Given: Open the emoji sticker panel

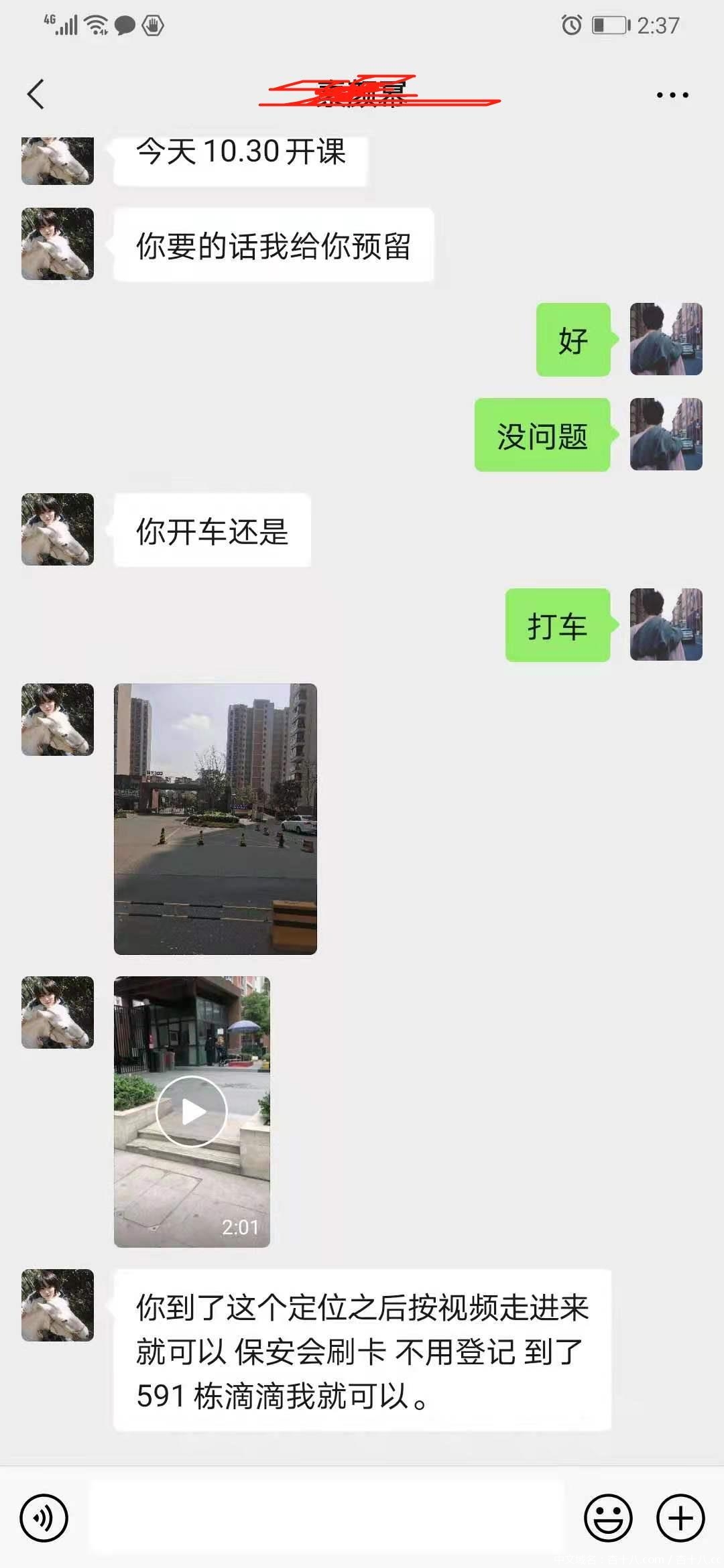Looking at the screenshot, I should 608,1518.
